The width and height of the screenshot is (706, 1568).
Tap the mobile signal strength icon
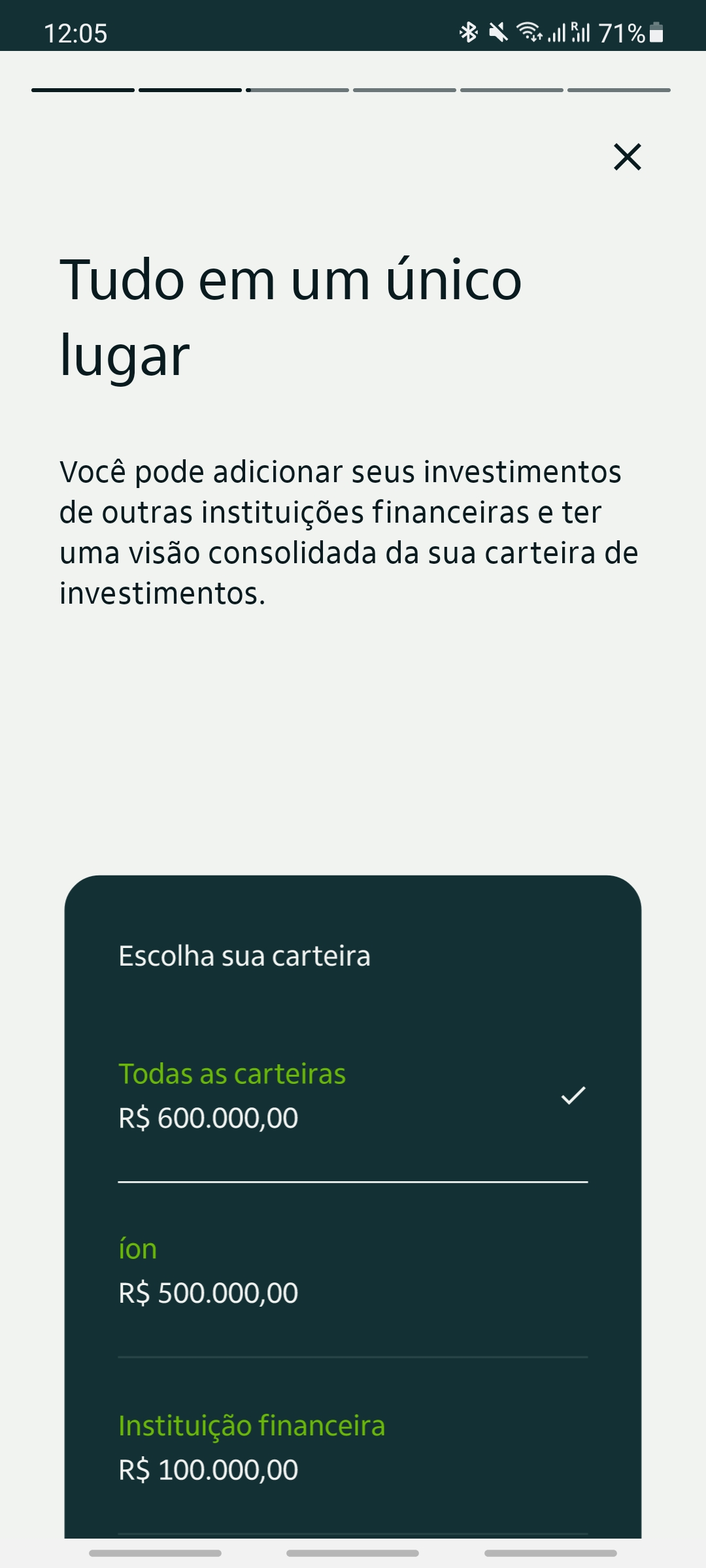point(557,32)
